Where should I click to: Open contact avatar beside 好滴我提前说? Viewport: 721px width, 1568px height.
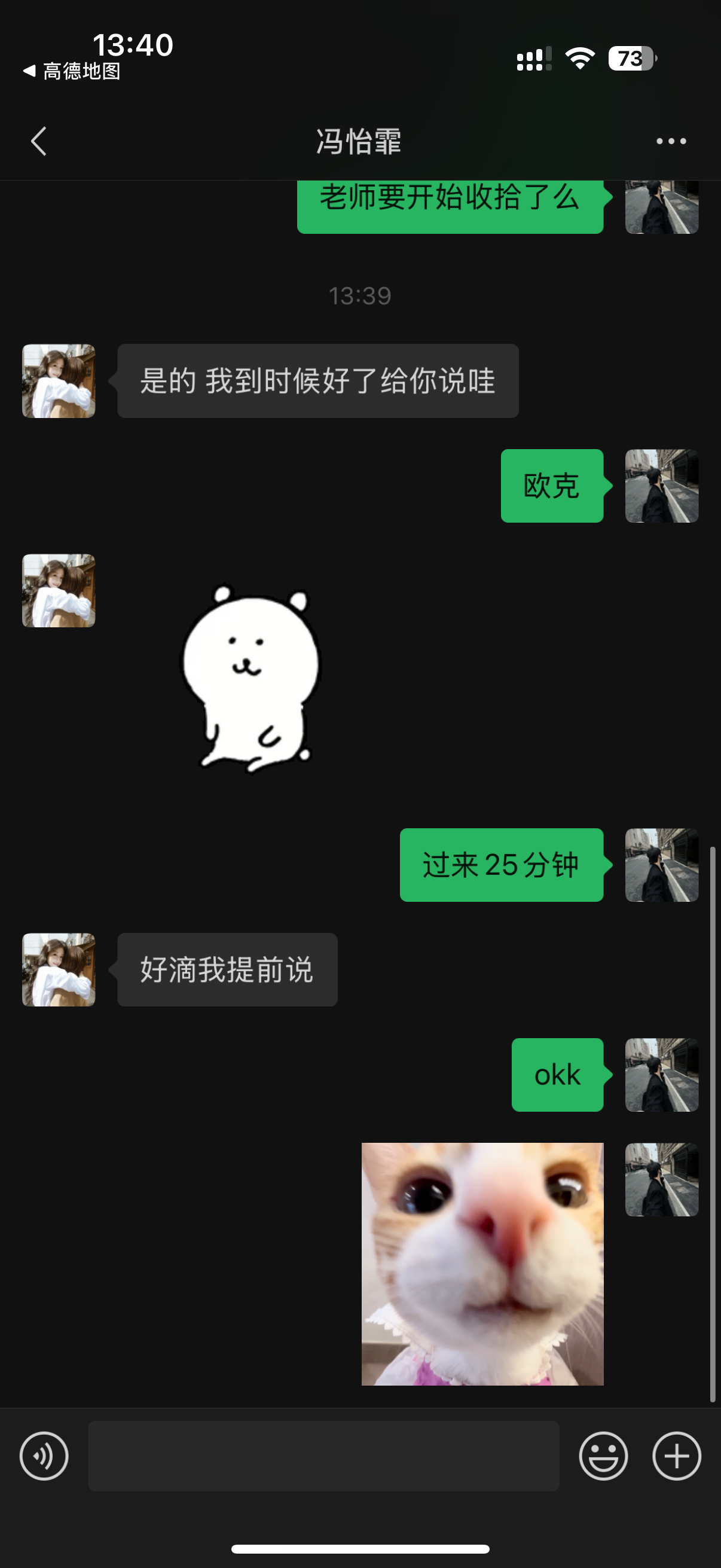click(x=59, y=969)
